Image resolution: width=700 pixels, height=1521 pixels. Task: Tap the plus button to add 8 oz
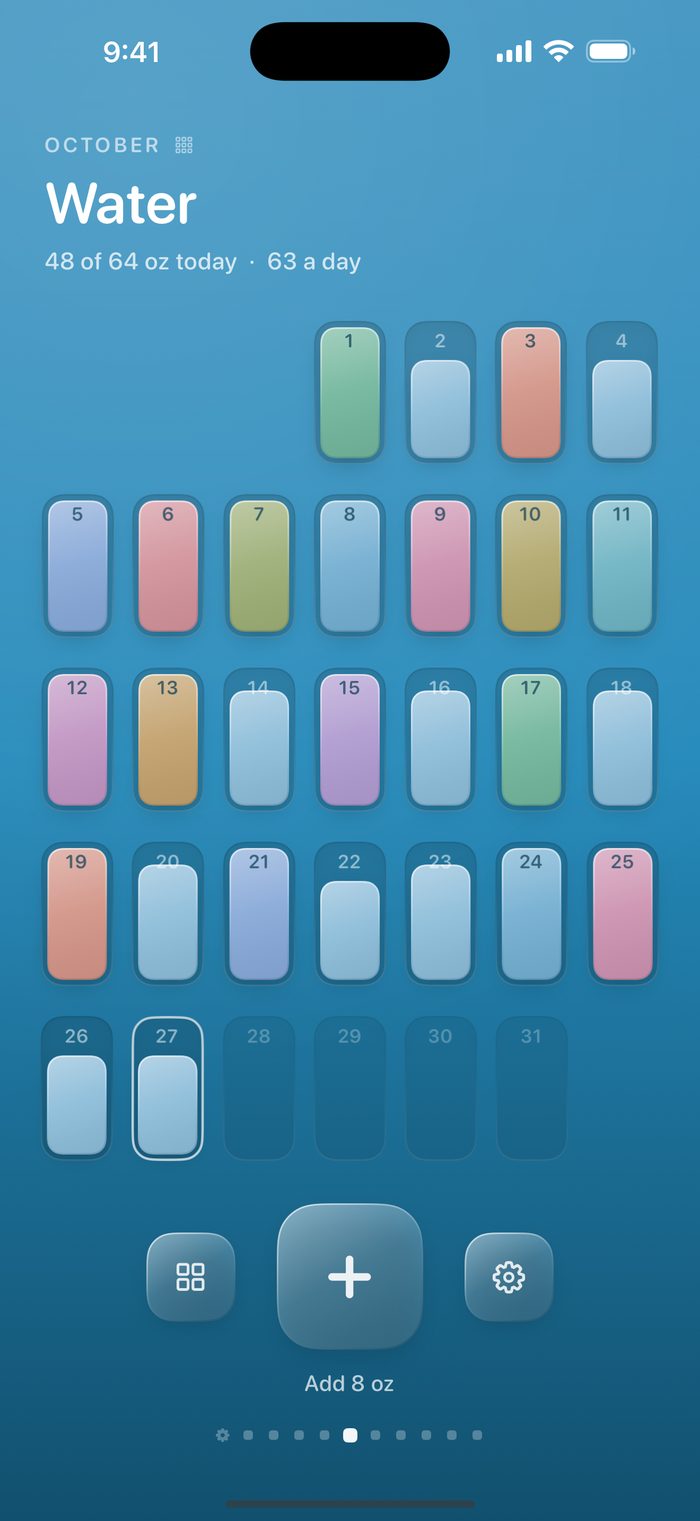pos(350,1277)
